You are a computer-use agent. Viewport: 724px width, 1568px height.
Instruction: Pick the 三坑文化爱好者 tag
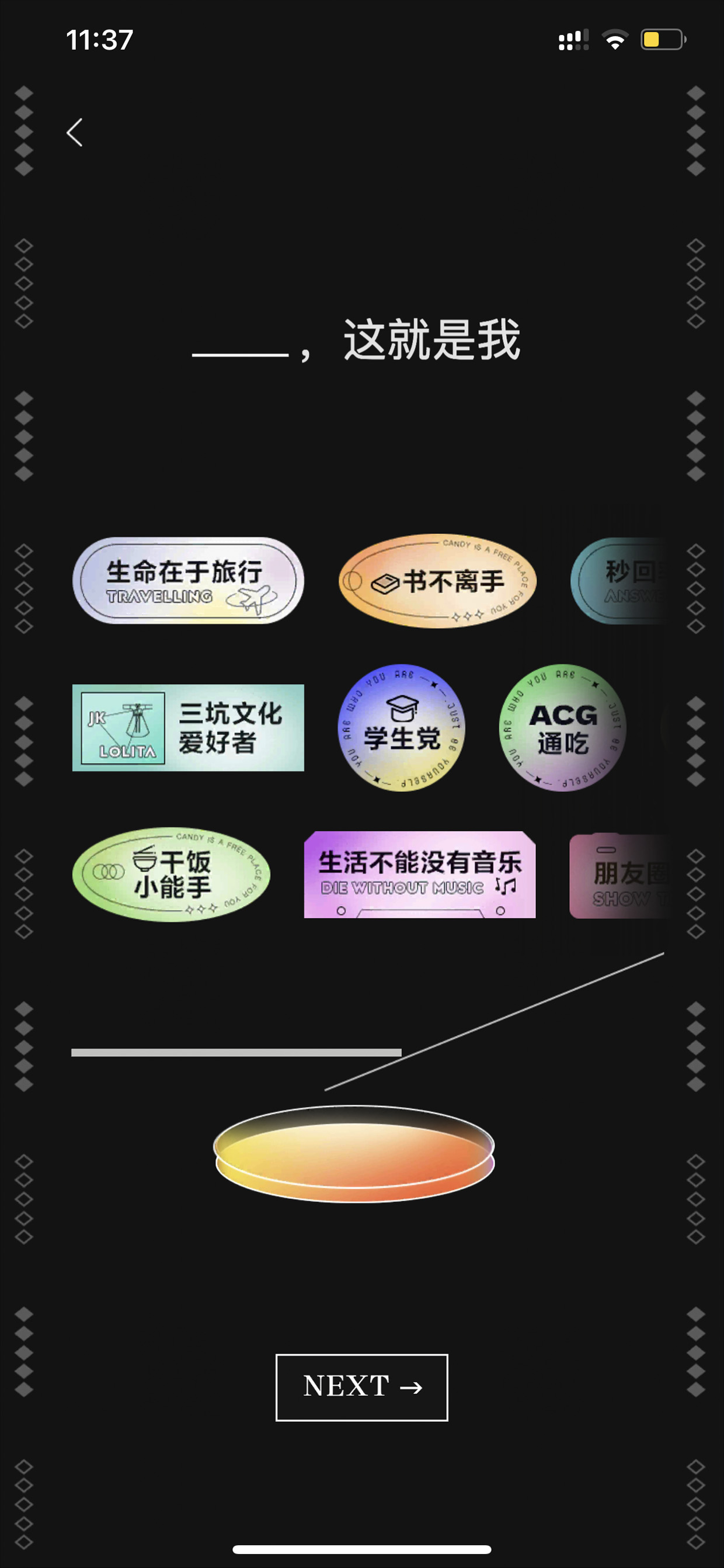pos(188,727)
